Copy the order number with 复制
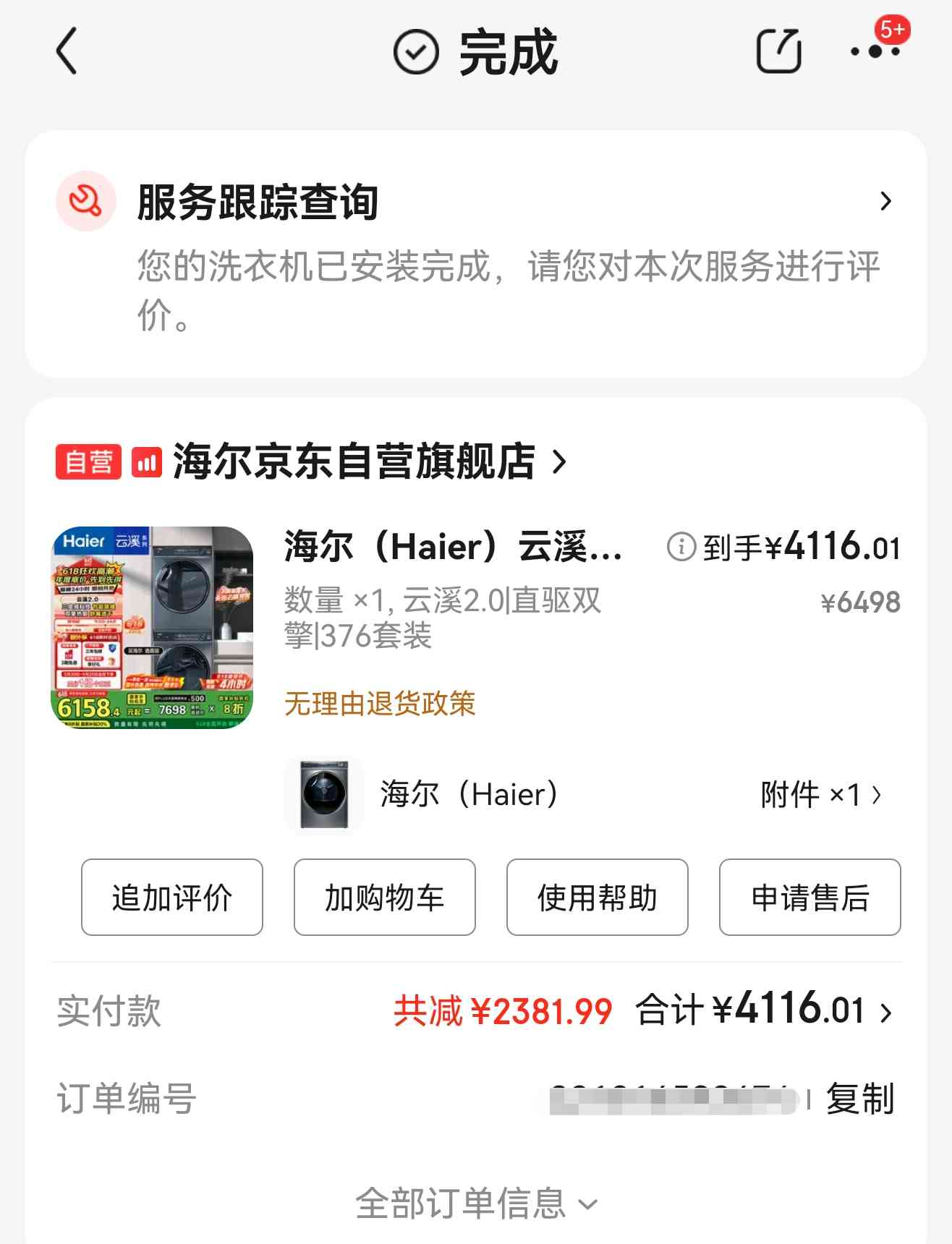The image size is (952, 1244). pyautogui.click(x=859, y=1099)
